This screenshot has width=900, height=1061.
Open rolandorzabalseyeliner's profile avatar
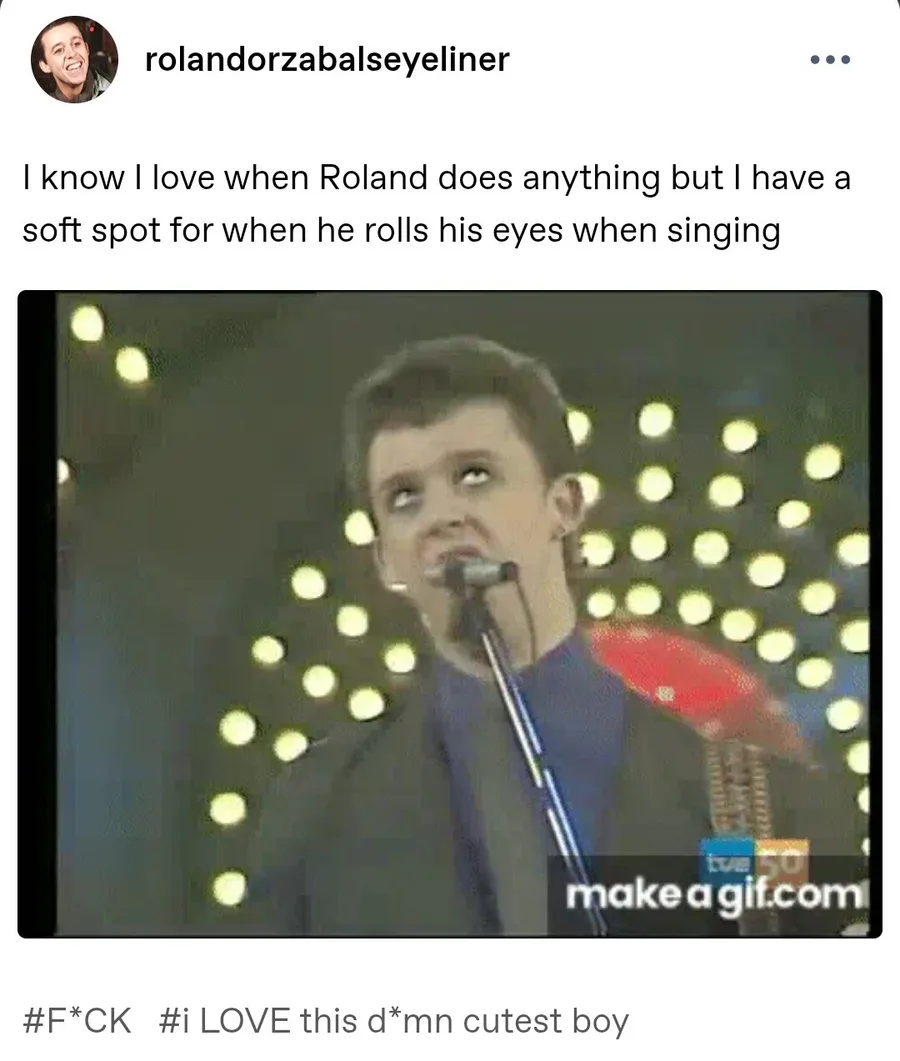tap(74, 60)
